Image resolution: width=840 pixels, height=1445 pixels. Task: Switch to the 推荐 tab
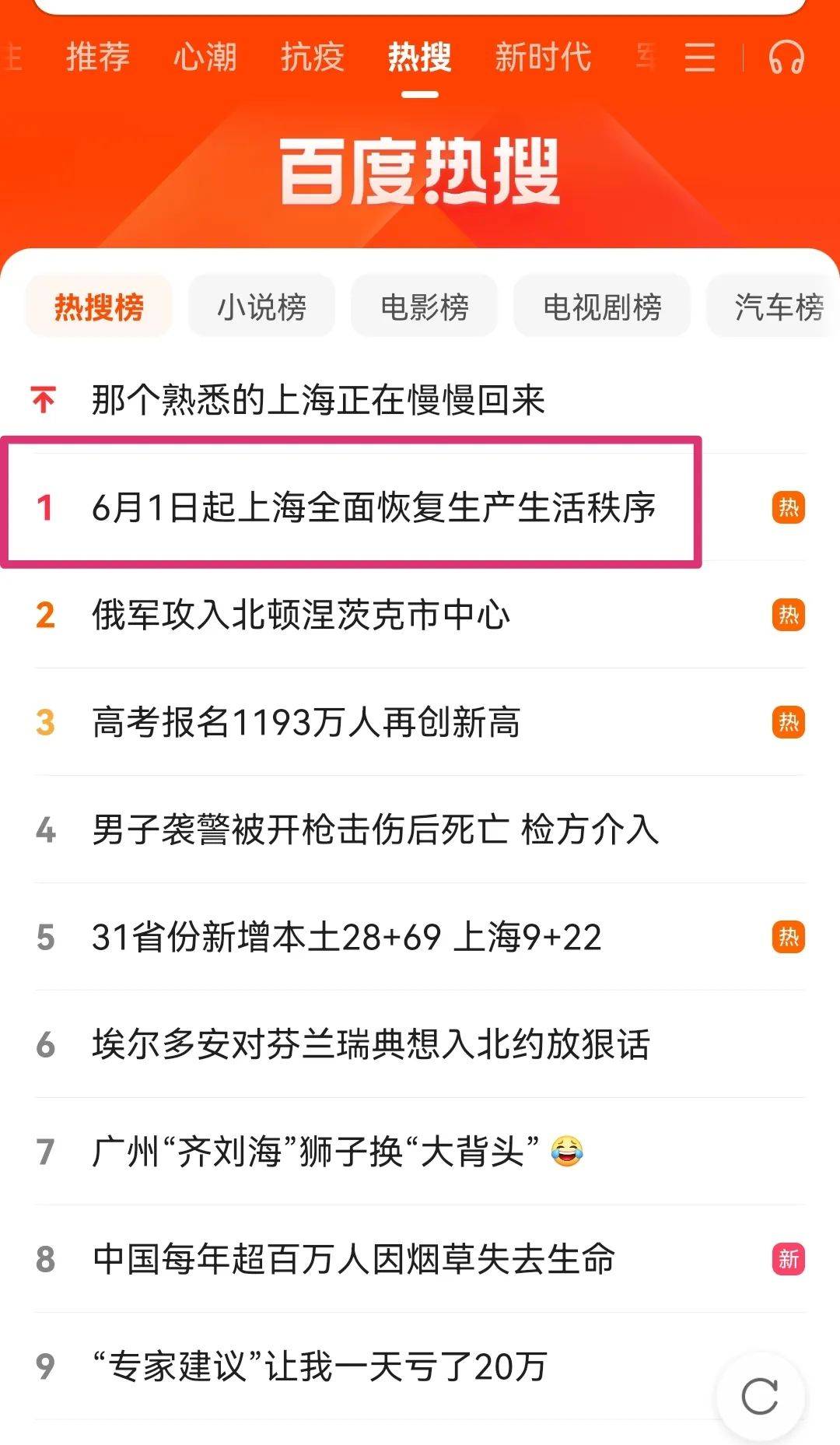97,58
